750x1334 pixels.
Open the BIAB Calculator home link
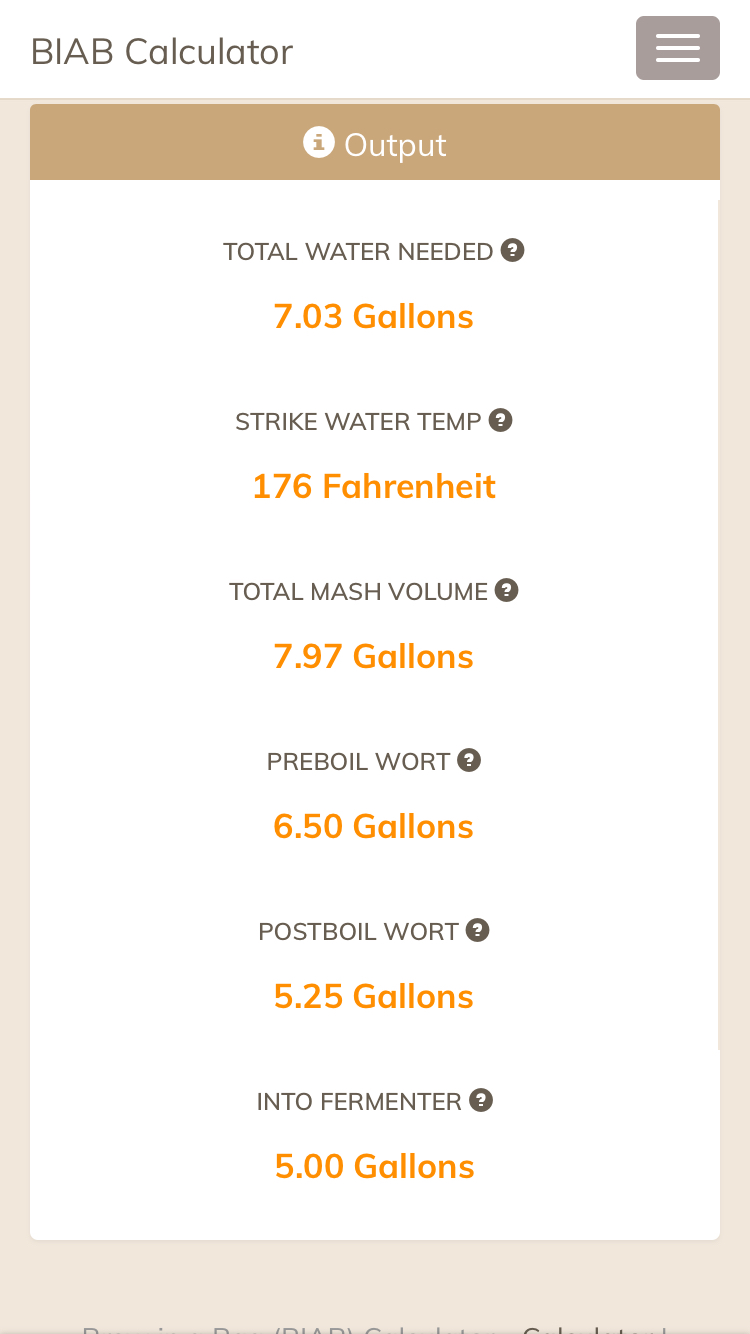pyautogui.click(x=162, y=51)
